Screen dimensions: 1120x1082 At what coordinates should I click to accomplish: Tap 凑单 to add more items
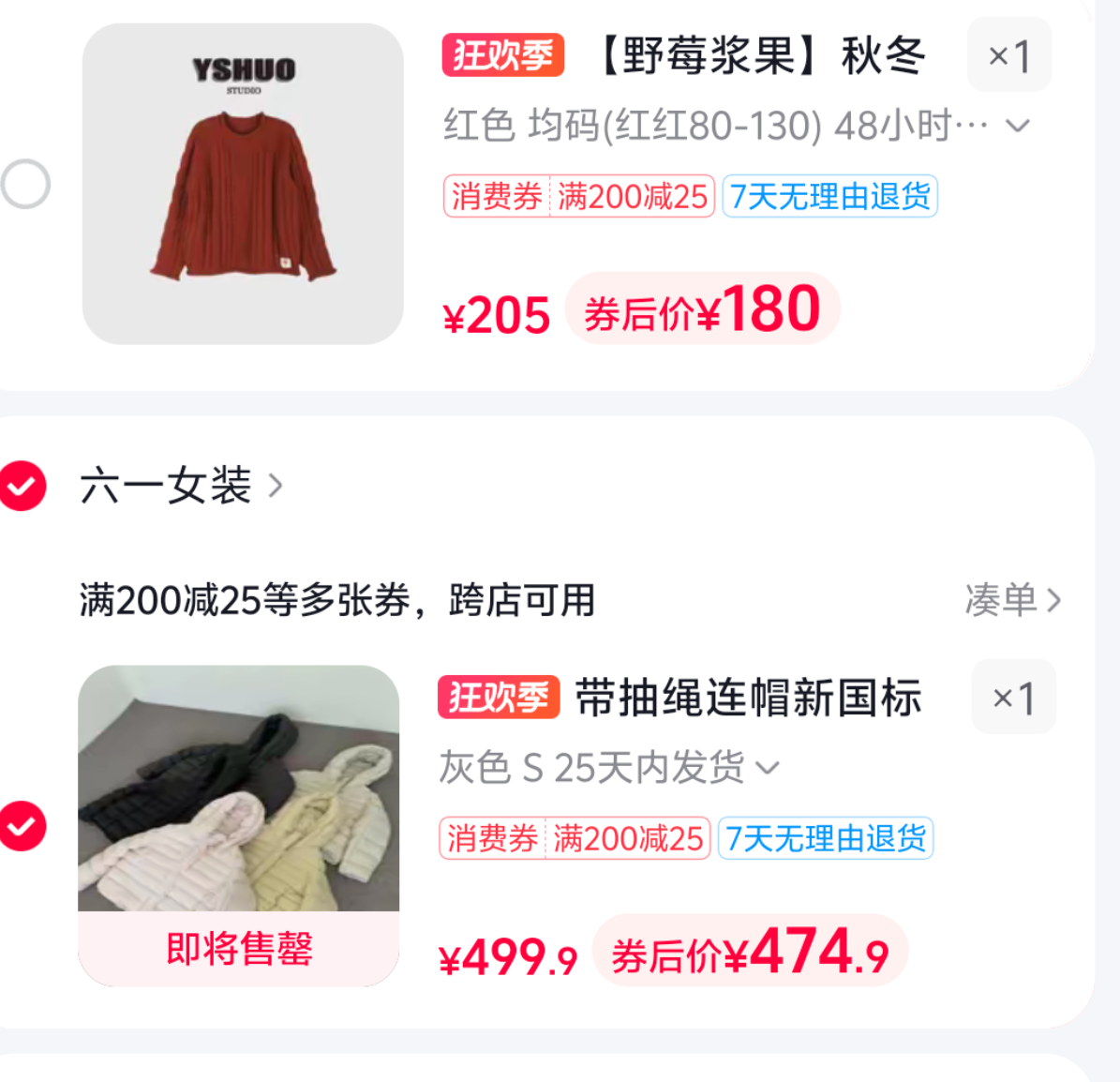pyautogui.click(x=1012, y=600)
